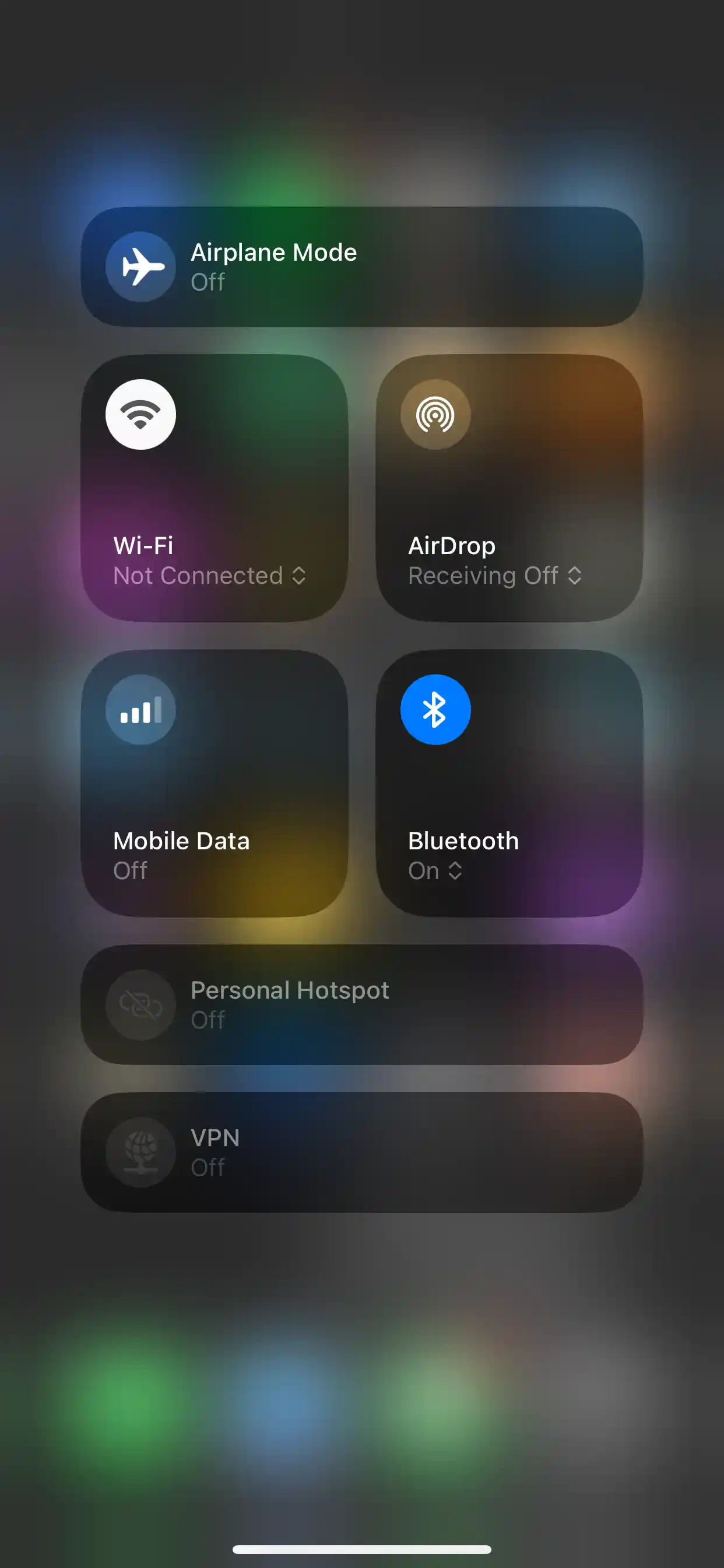Image resolution: width=724 pixels, height=1568 pixels.
Task: Expand AirDrop Receiving Off options
Action: tap(495, 576)
